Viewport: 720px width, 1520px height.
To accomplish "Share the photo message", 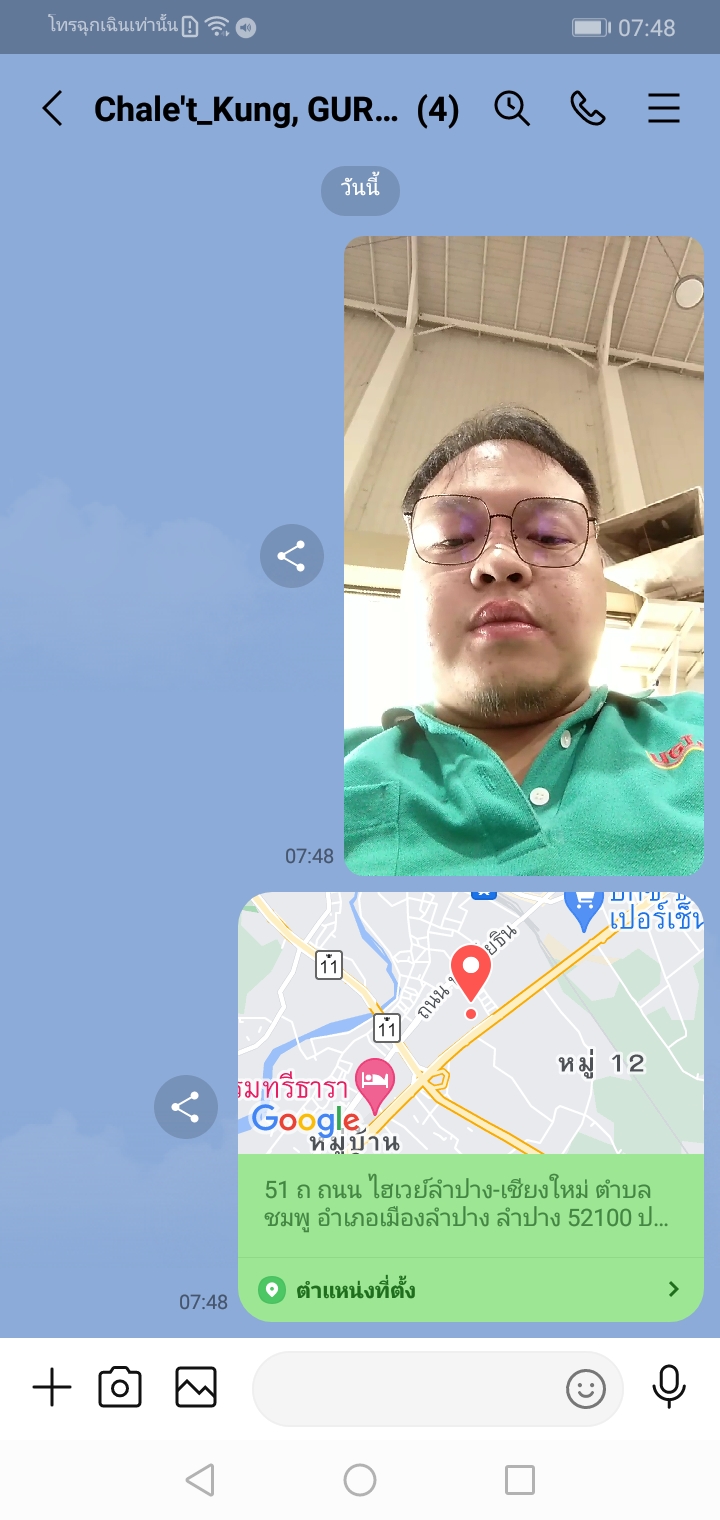I will (291, 556).
